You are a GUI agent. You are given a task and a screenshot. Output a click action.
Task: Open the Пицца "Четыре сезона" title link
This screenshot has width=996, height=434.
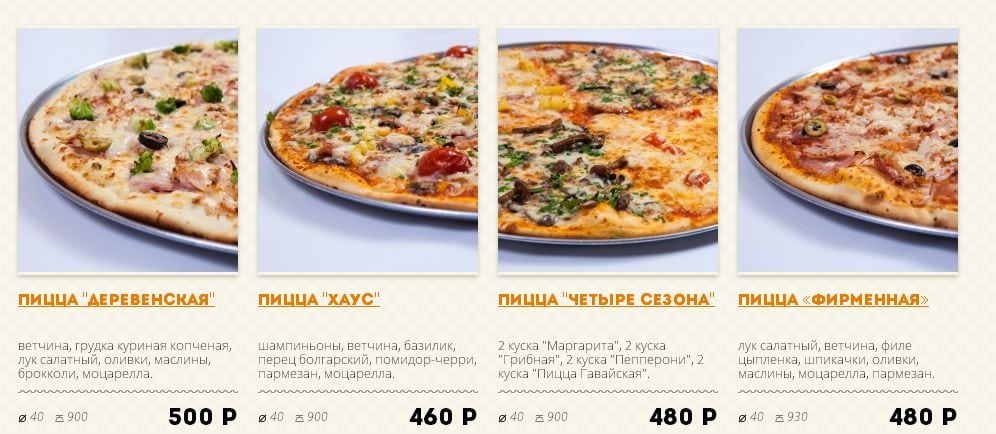click(606, 299)
